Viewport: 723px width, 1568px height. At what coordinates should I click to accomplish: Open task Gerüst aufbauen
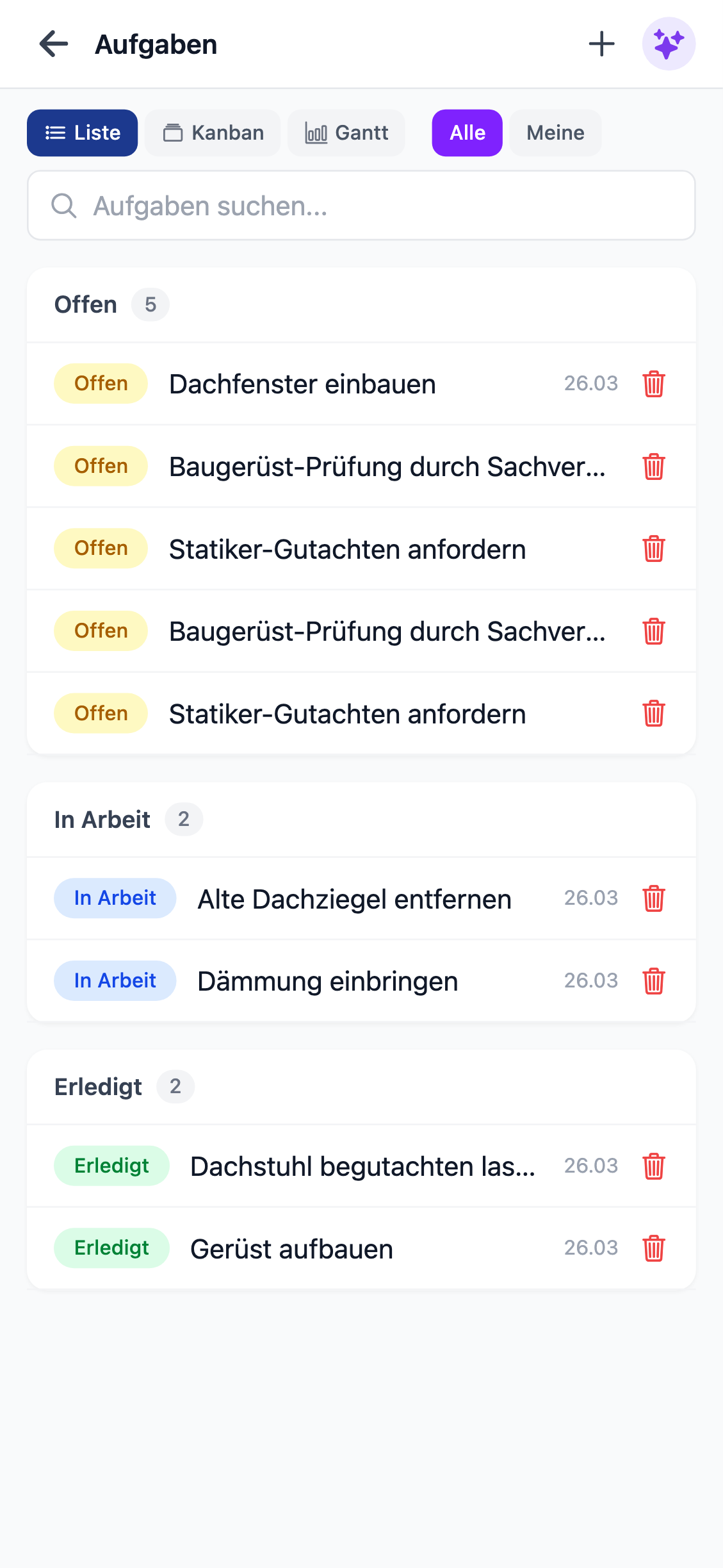291,1249
